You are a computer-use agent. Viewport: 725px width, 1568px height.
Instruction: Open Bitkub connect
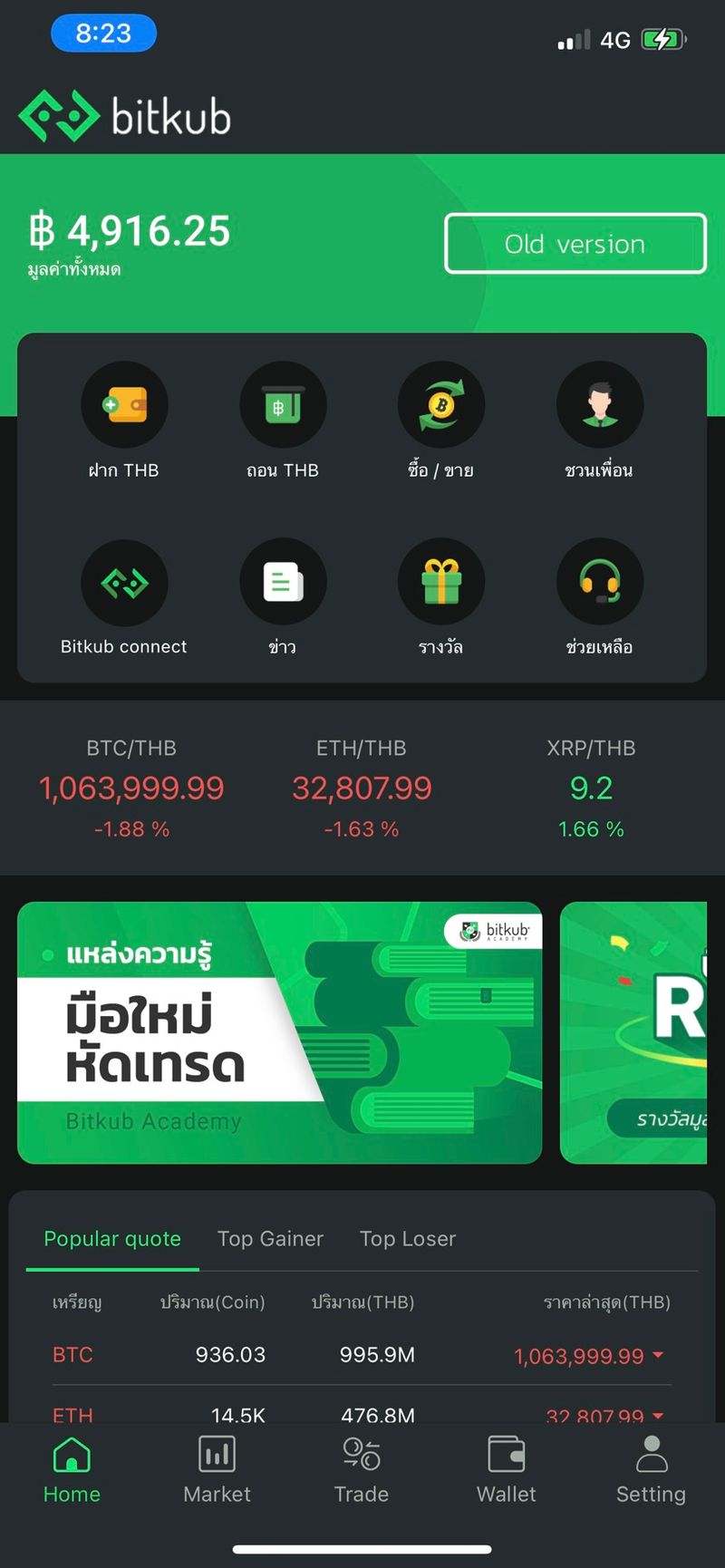[x=125, y=581]
